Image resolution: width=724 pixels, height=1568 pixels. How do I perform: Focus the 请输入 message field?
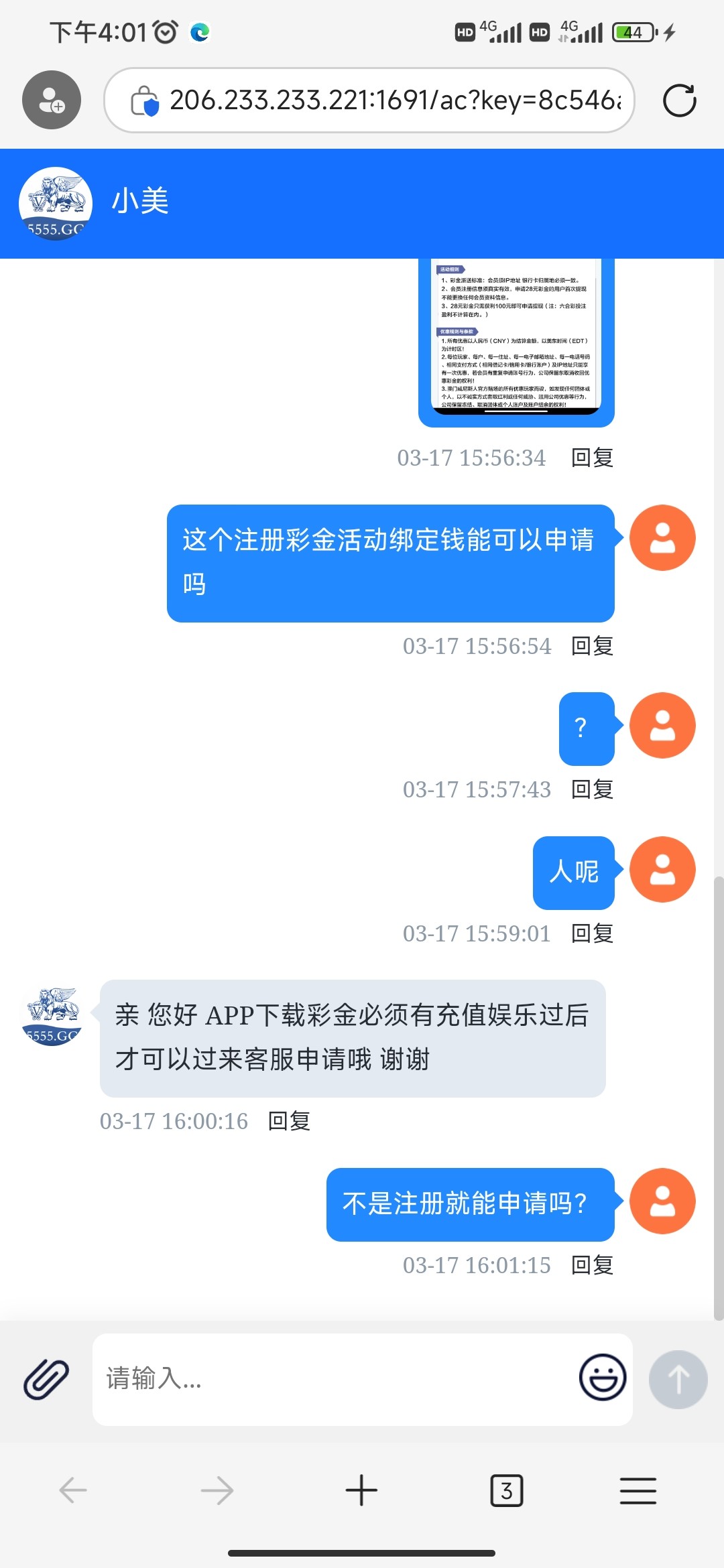335,1379
